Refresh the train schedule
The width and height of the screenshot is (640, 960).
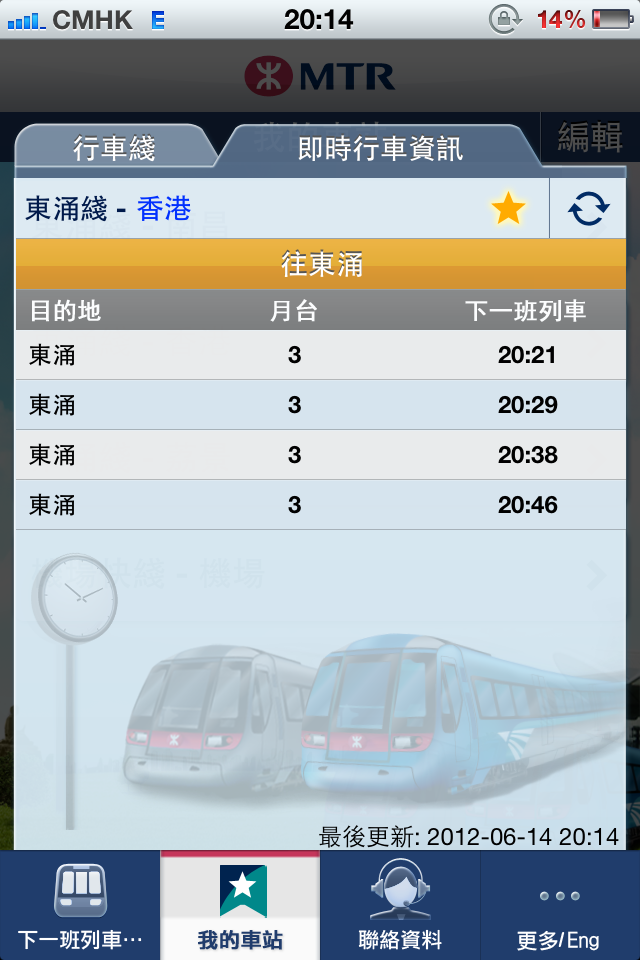click(x=588, y=209)
